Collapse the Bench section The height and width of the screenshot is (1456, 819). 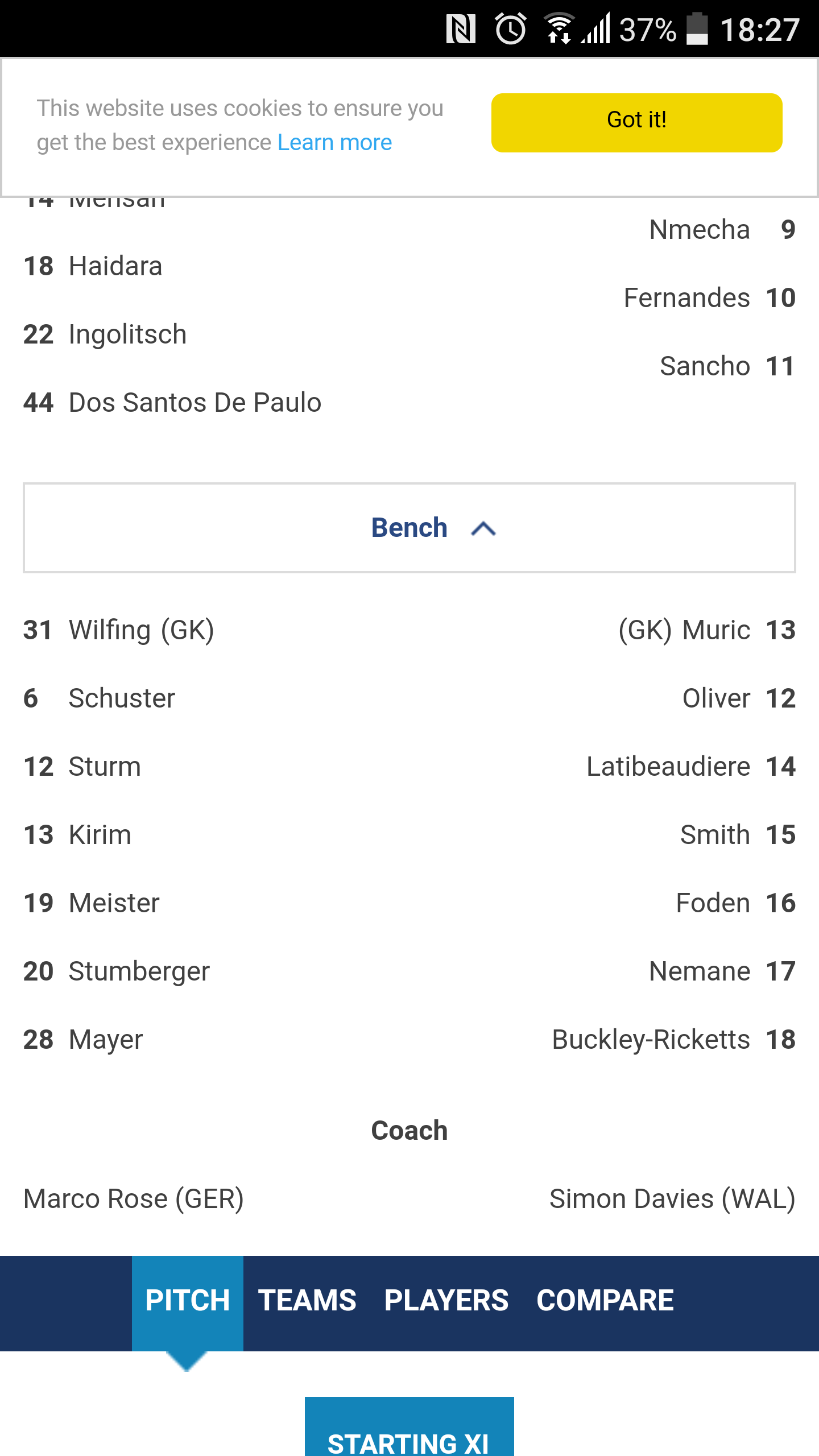click(x=409, y=528)
